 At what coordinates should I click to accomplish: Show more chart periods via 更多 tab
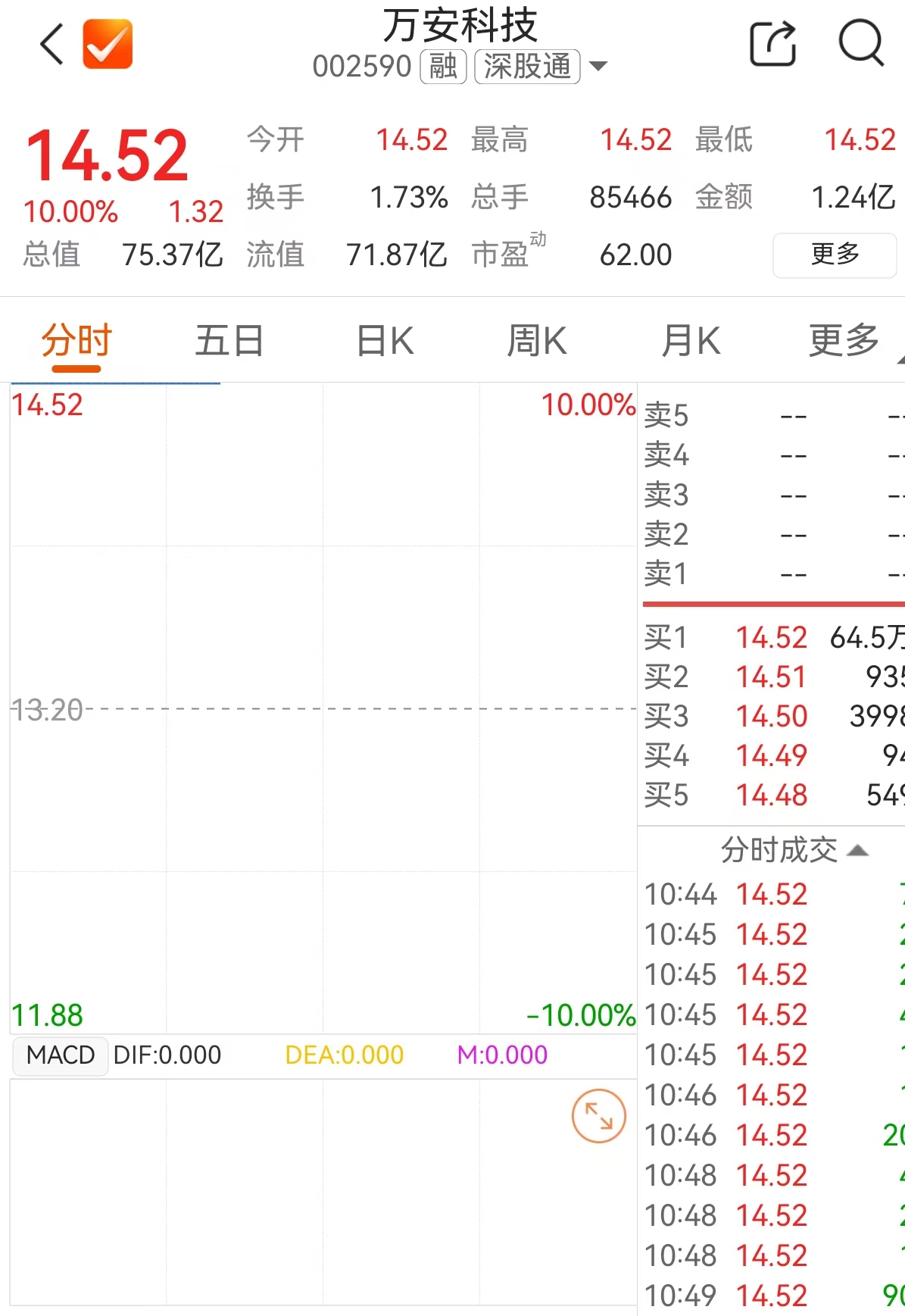pyautogui.click(x=844, y=340)
